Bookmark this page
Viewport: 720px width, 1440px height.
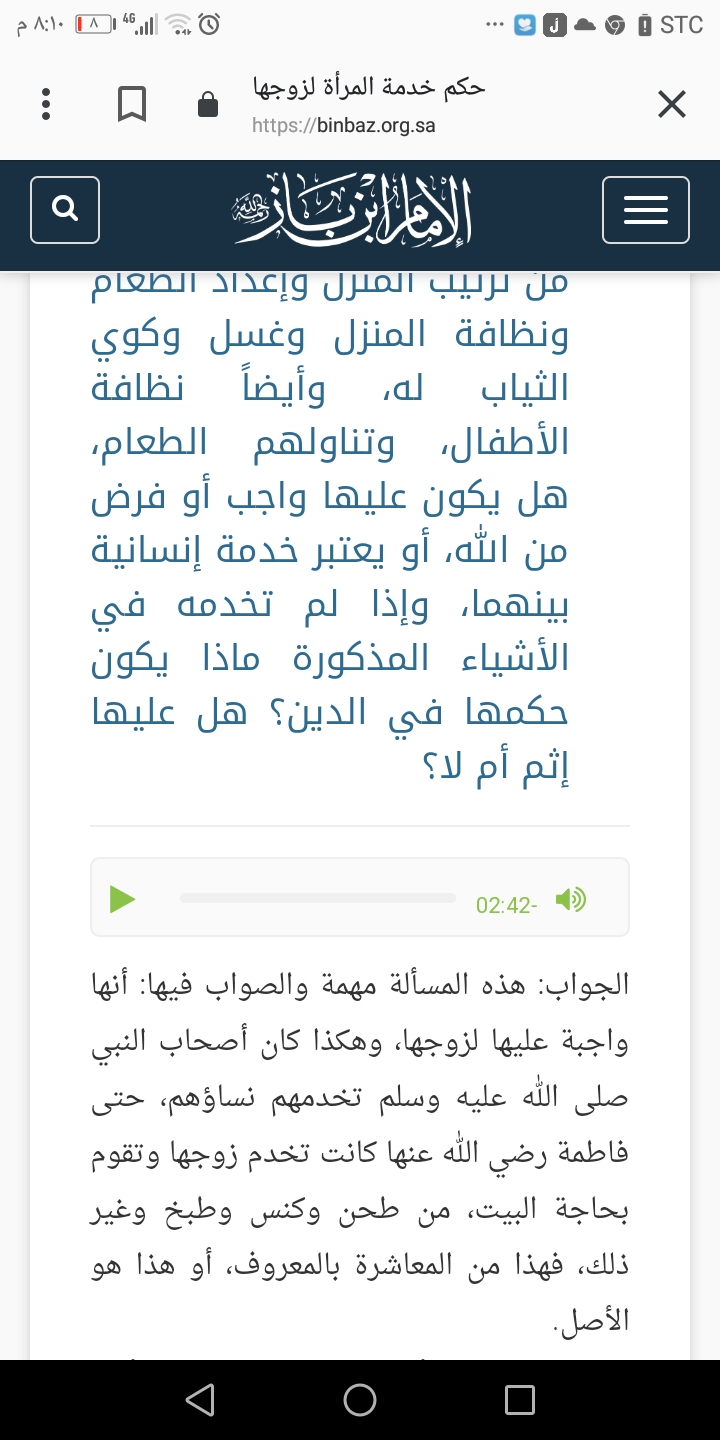click(x=132, y=104)
